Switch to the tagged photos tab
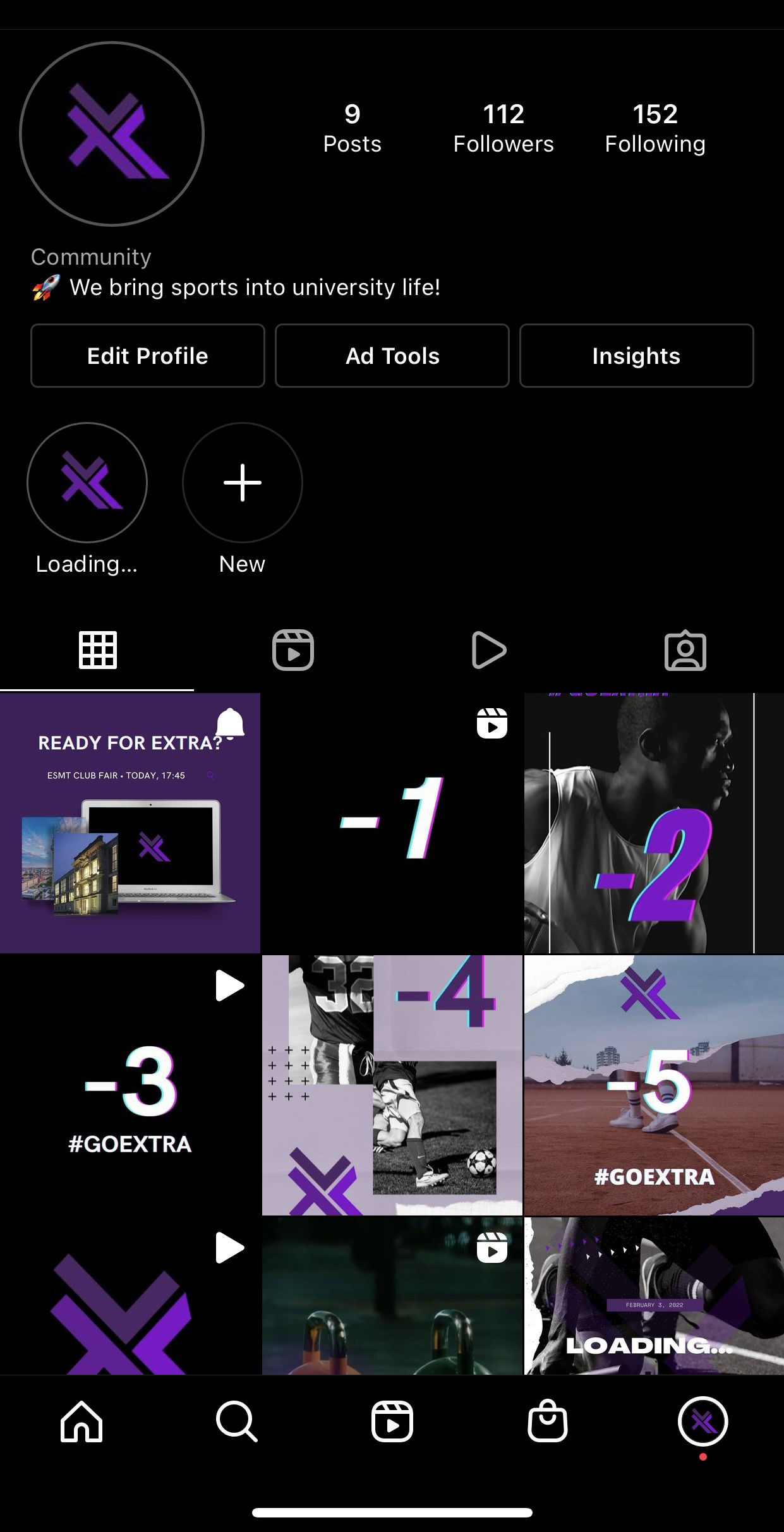The width and height of the screenshot is (784, 1532). click(685, 650)
